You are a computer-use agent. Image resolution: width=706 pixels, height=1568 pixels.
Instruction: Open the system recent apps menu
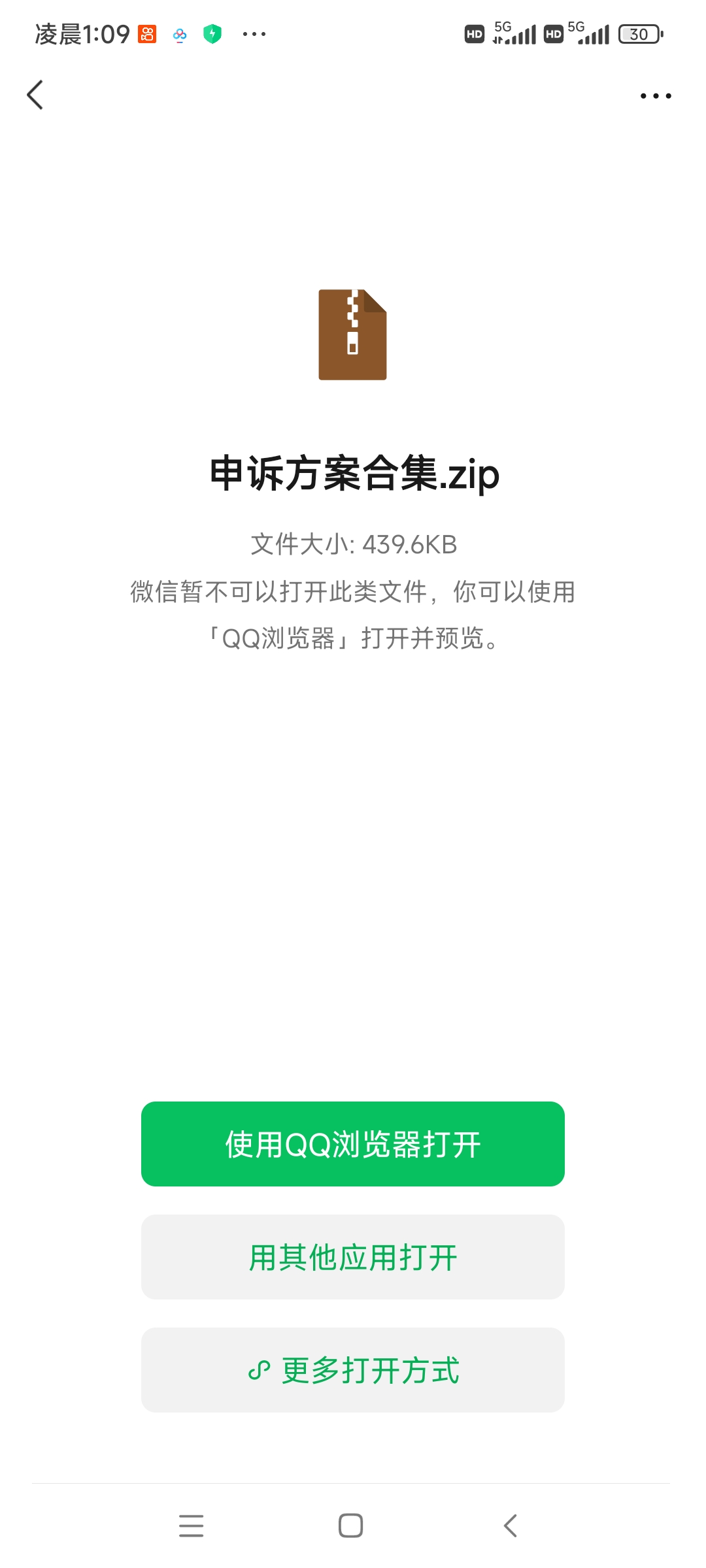tap(191, 1526)
